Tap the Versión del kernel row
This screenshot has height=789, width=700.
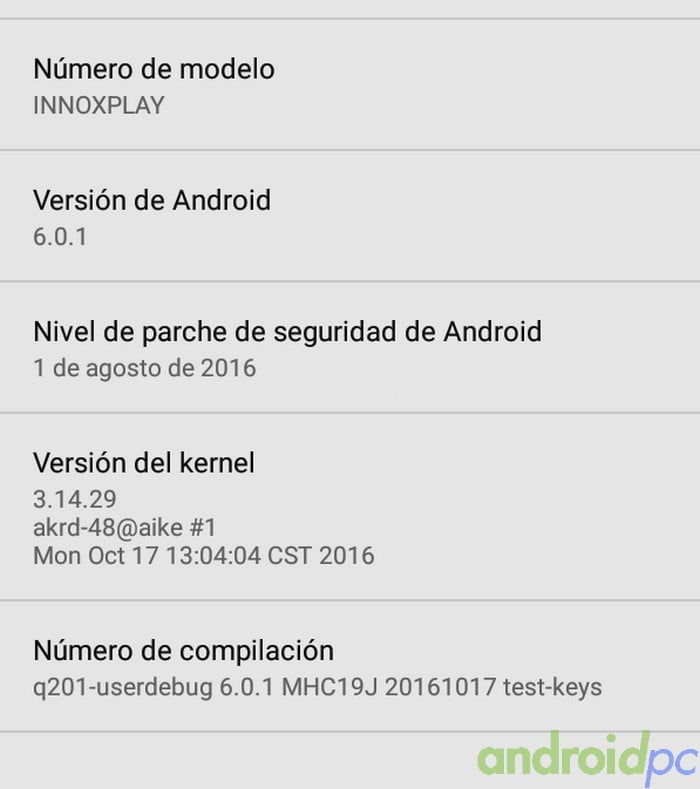click(350, 507)
